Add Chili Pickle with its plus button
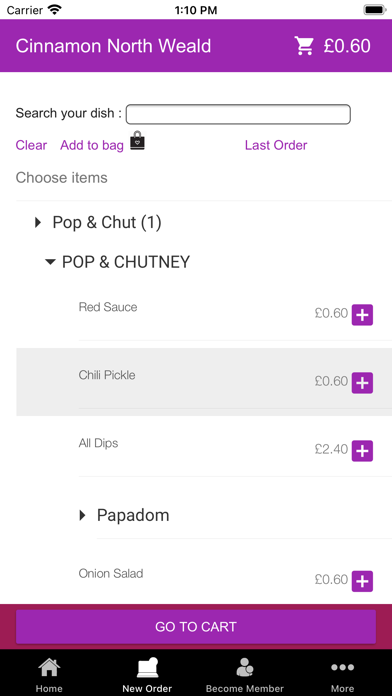This screenshot has width=392, height=696. point(362,383)
